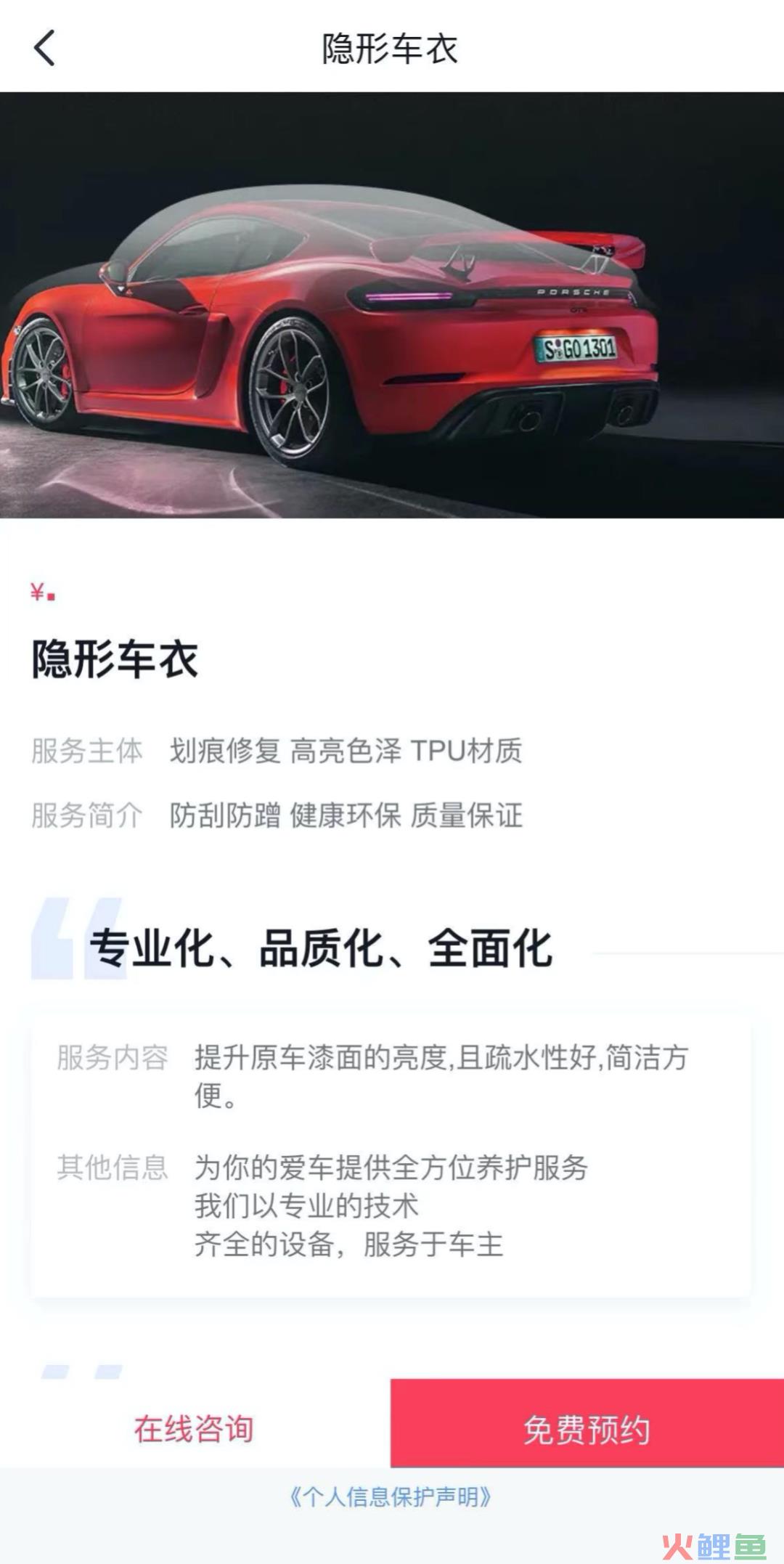Open the 《个人信息保护声明》 link

[x=391, y=1496]
